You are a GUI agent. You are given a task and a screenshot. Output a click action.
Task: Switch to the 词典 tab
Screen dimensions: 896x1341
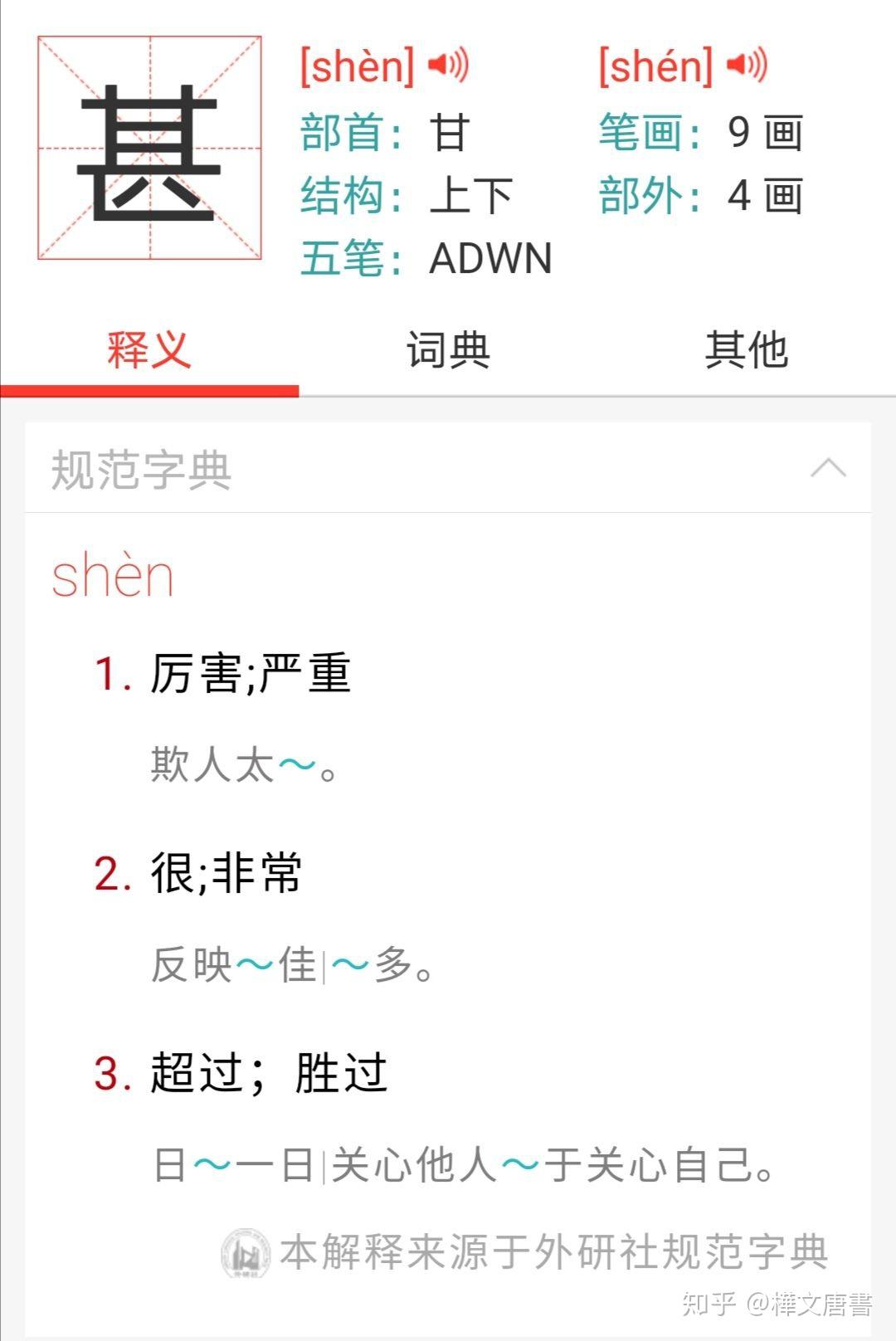[448, 349]
